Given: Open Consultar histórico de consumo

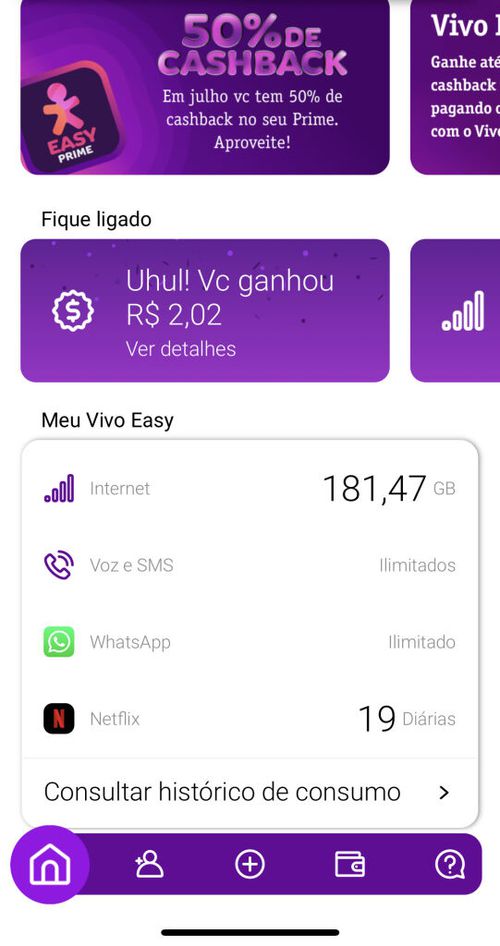Looking at the screenshot, I should pos(250,792).
